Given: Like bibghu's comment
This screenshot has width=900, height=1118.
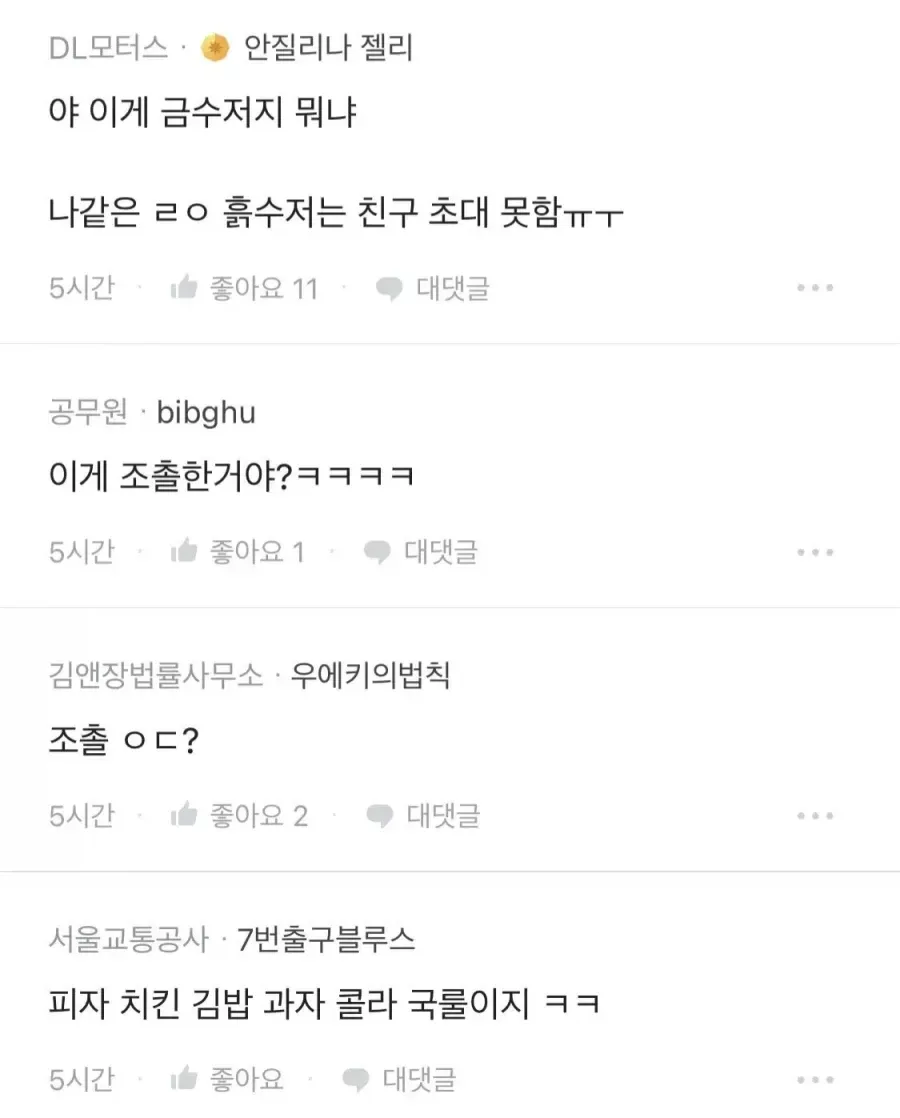Looking at the screenshot, I should pos(237,552).
